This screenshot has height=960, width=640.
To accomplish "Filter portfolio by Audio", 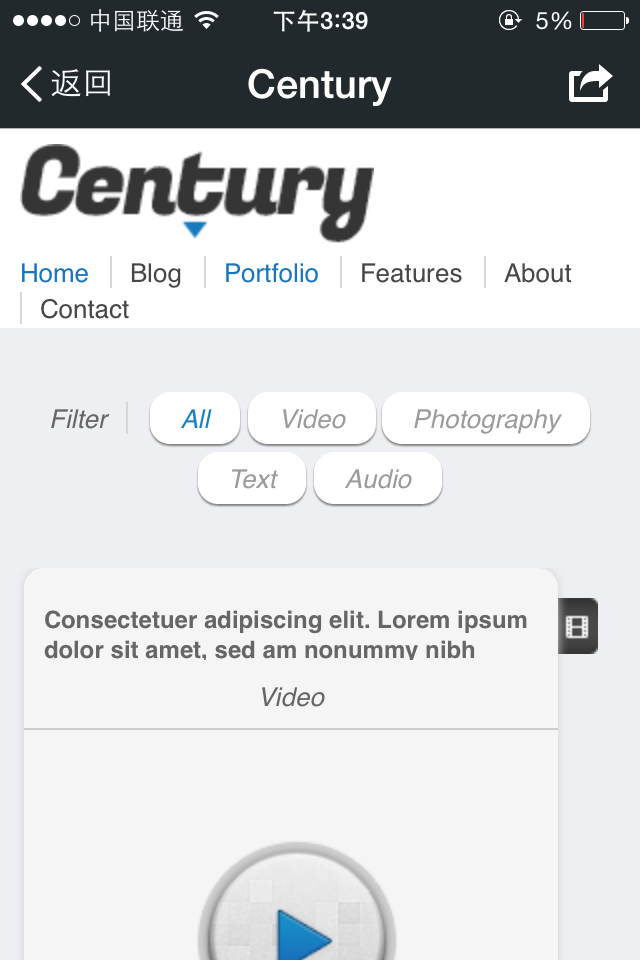I will pos(378,479).
